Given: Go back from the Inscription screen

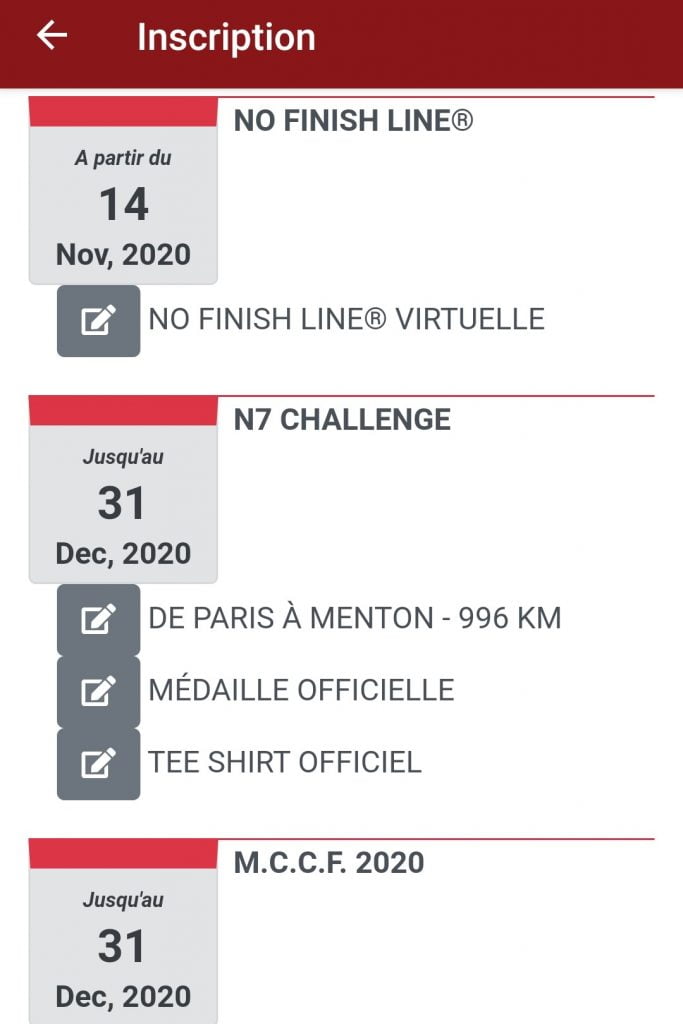Looking at the screenshot, I should click(x=52, y=36).
